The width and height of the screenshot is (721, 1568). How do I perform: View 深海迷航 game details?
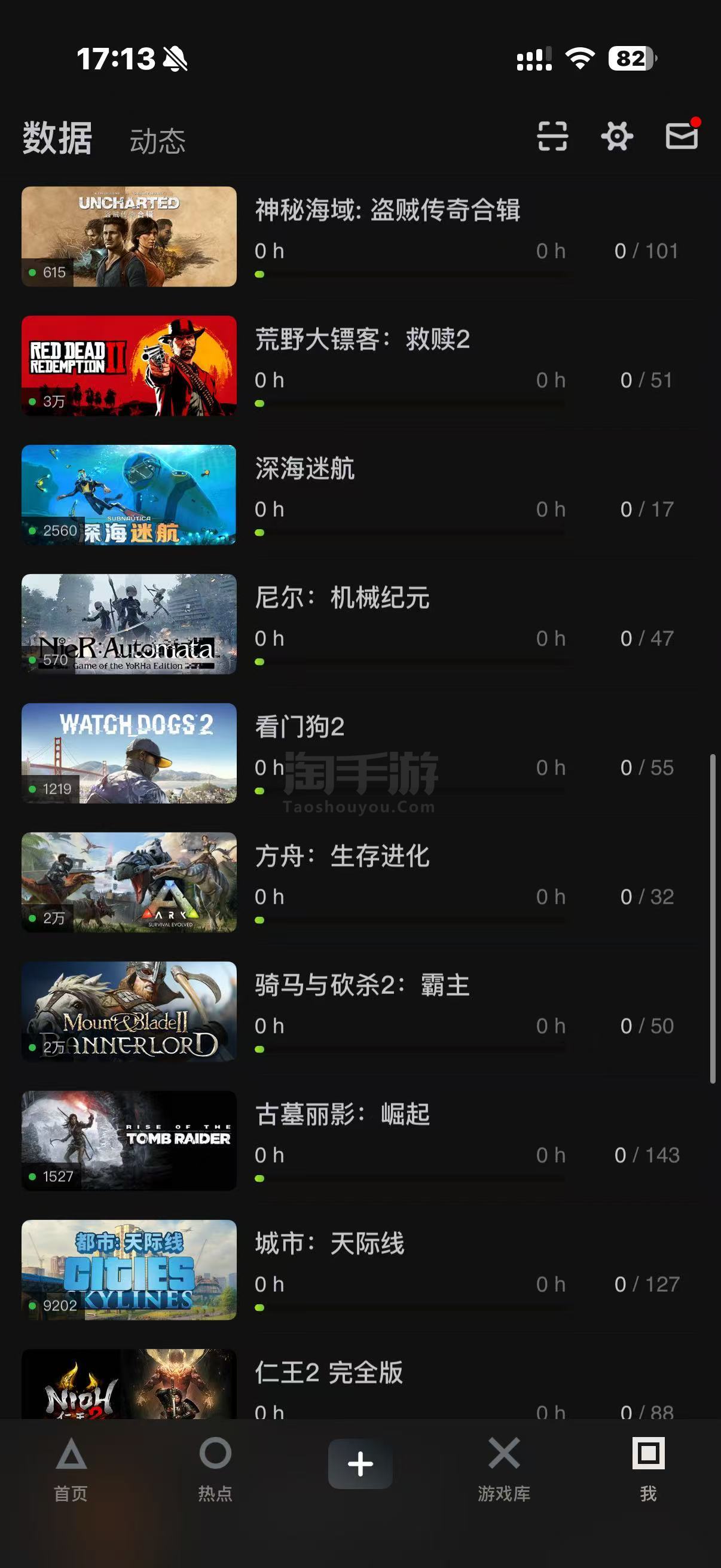(x=360, y=495)
